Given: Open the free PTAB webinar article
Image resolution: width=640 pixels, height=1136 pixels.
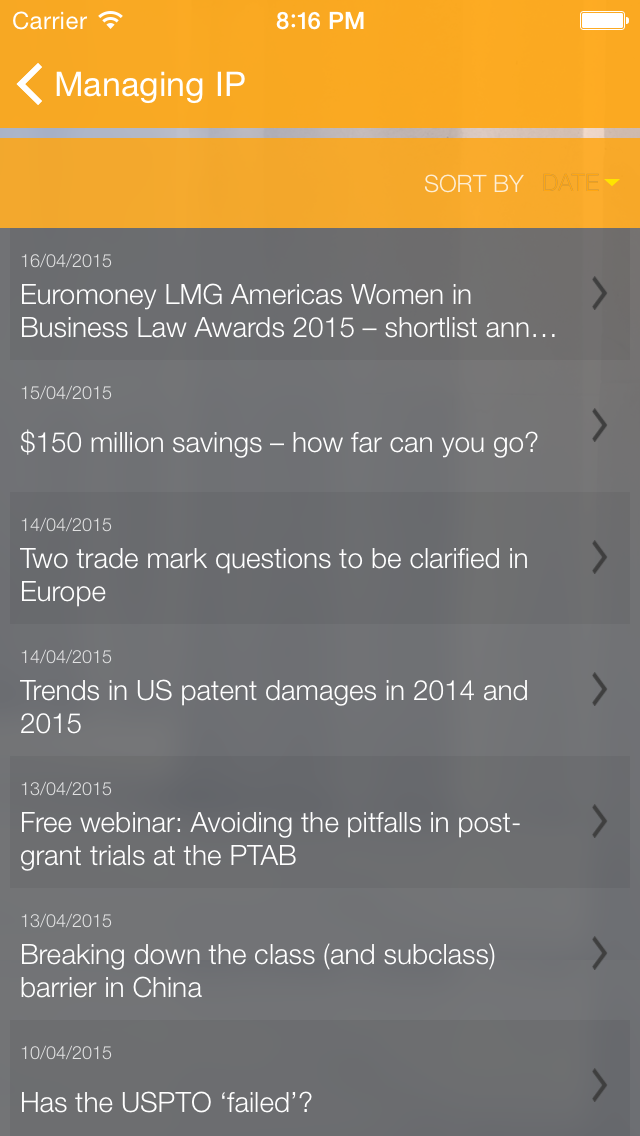Looking at the screenshot, I should (x=320, y=822).
